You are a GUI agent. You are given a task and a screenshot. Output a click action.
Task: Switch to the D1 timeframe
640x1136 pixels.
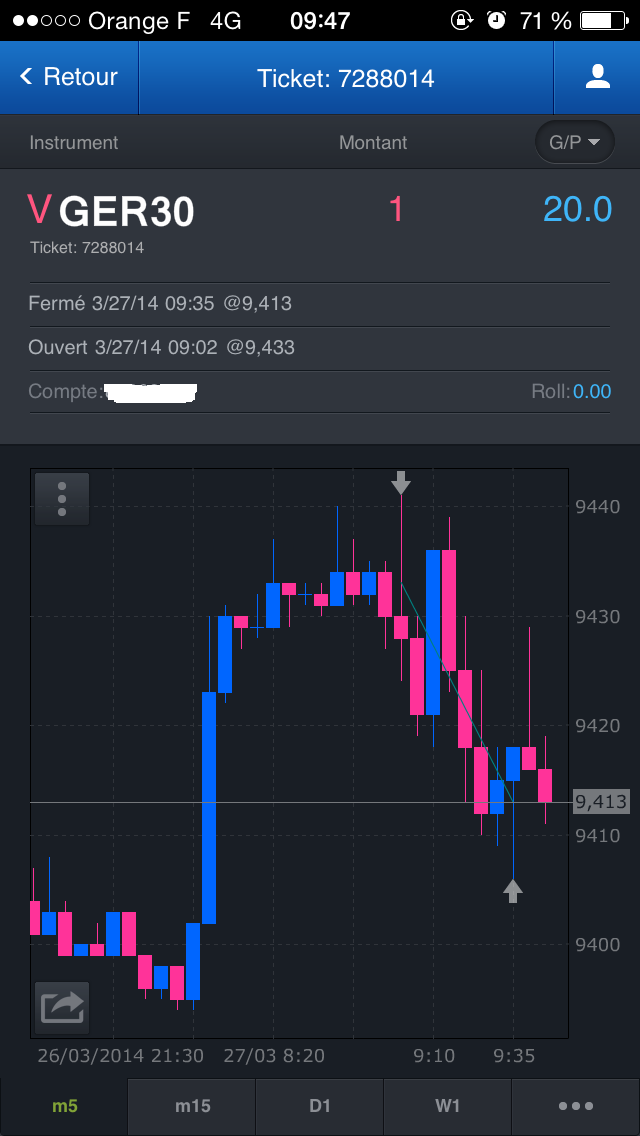[x=320, y=1106]
